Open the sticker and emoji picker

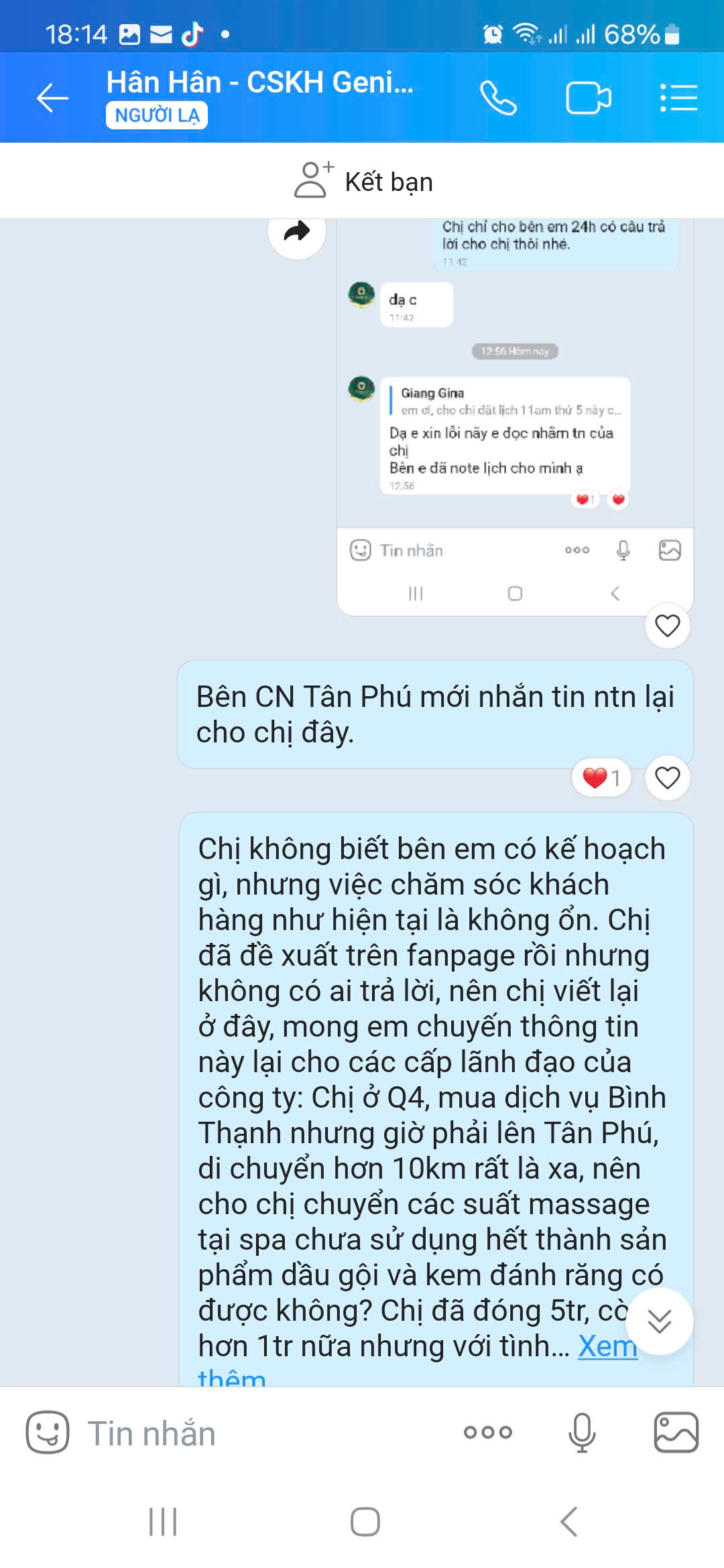click(48, 1433)
